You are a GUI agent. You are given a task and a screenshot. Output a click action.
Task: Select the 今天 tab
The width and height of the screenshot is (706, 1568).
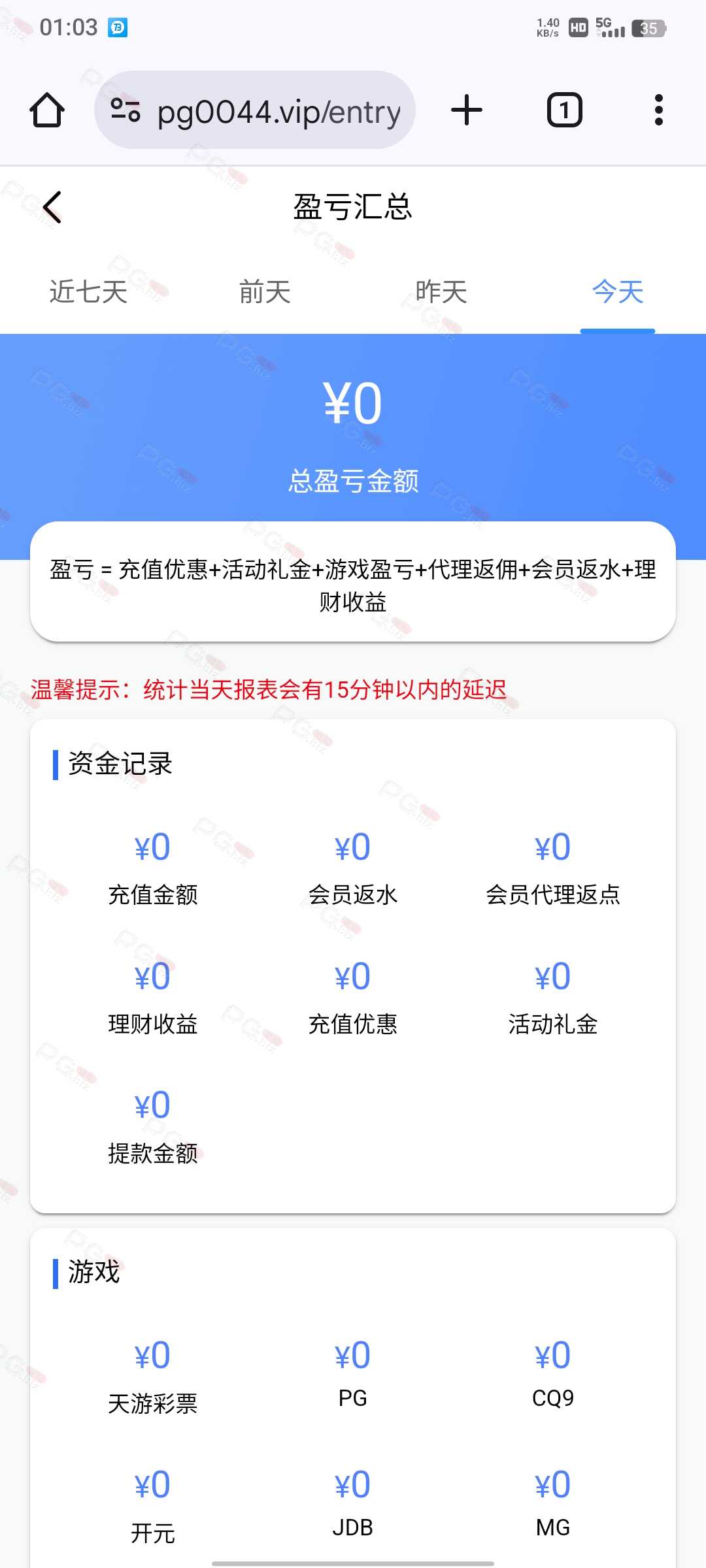coord(618,292)
